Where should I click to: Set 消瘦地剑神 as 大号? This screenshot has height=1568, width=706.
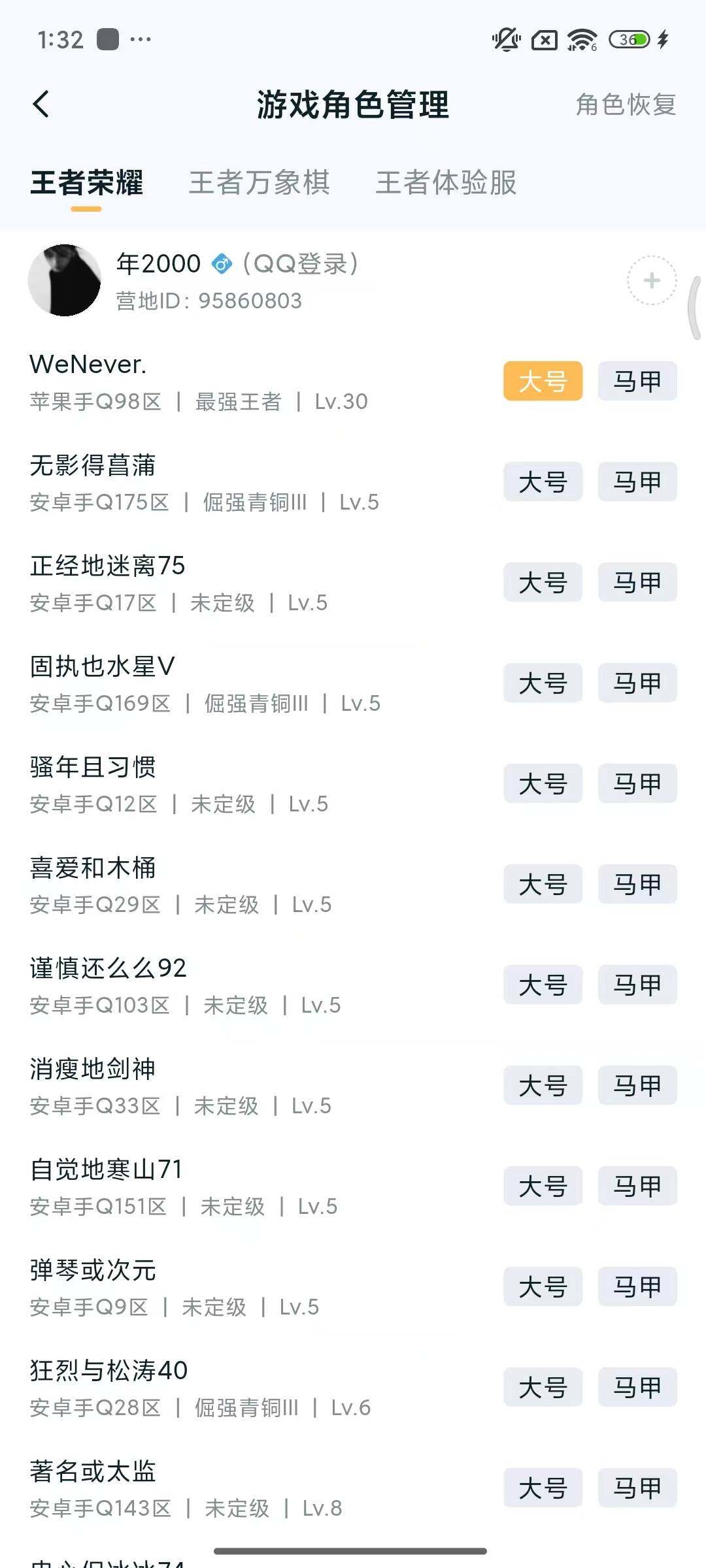point(543,1086)
